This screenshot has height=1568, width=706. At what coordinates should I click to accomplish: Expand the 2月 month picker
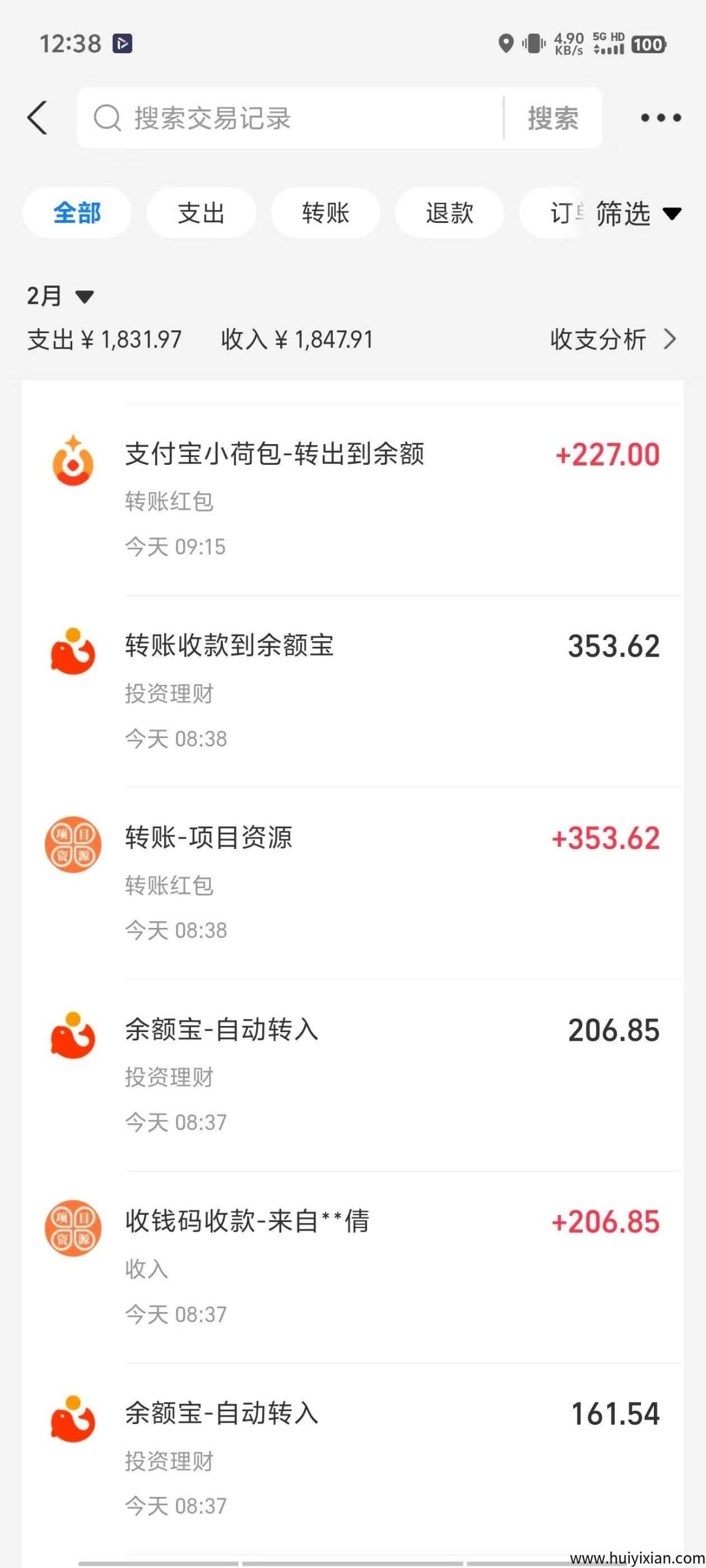pyautogui.click(x=60, y=296)
